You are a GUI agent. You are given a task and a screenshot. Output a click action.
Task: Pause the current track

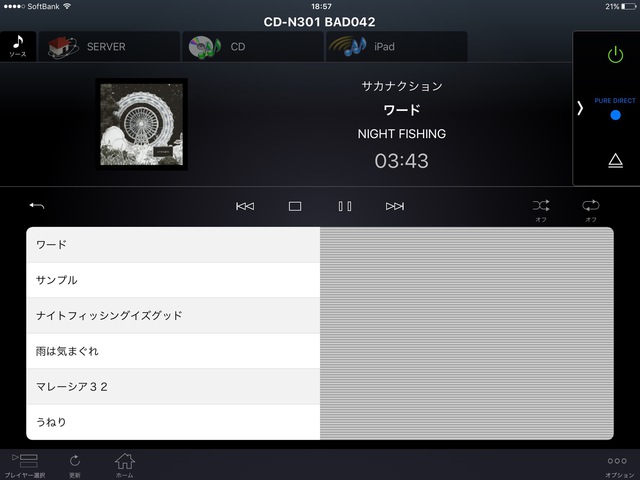[x=345, y=206]
